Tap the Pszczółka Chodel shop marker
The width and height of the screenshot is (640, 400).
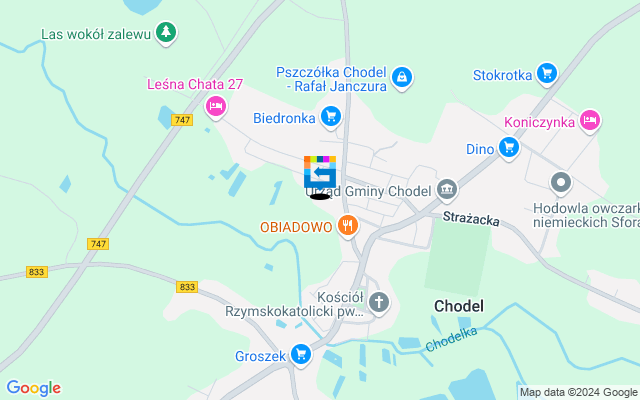pos(401,77)
